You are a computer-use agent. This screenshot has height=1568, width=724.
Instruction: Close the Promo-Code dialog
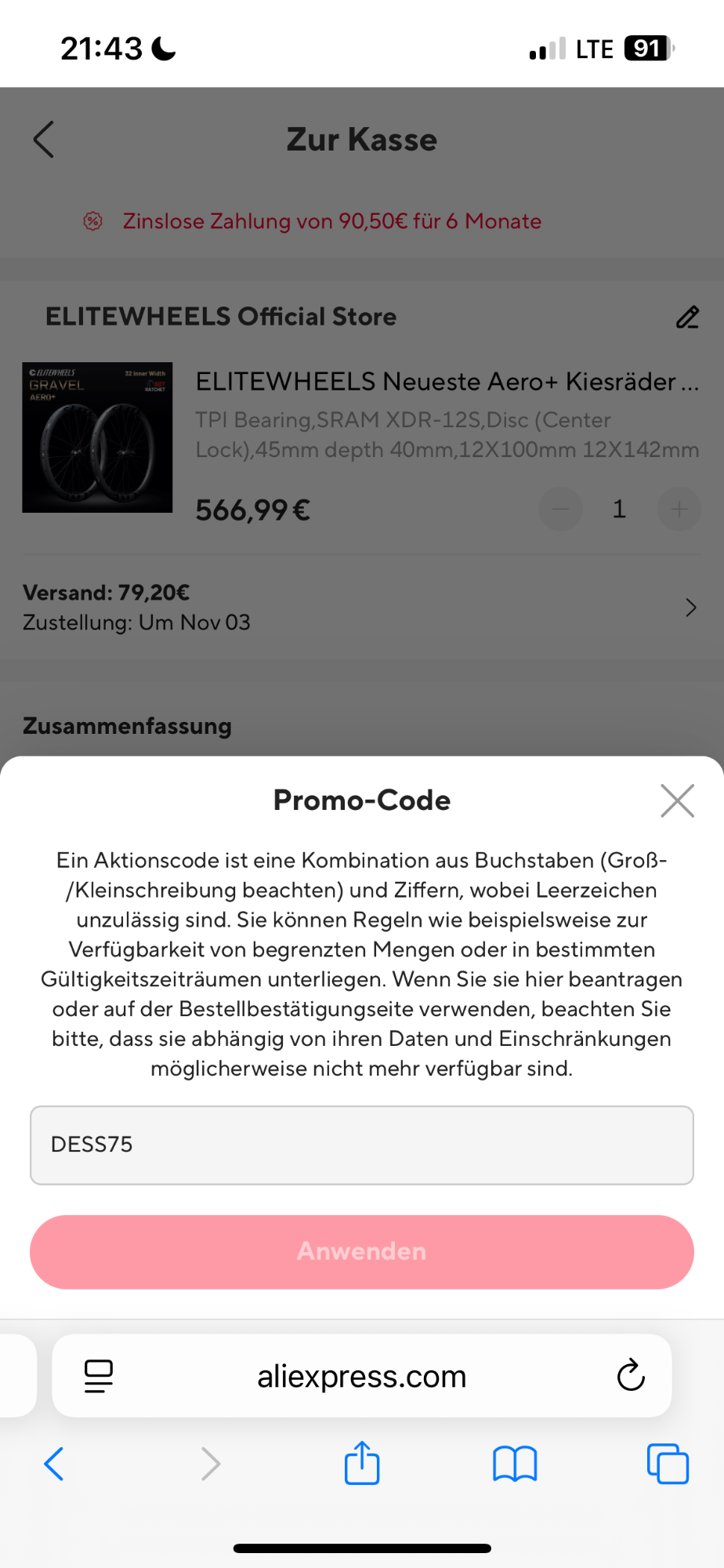[x=677, y=800]
